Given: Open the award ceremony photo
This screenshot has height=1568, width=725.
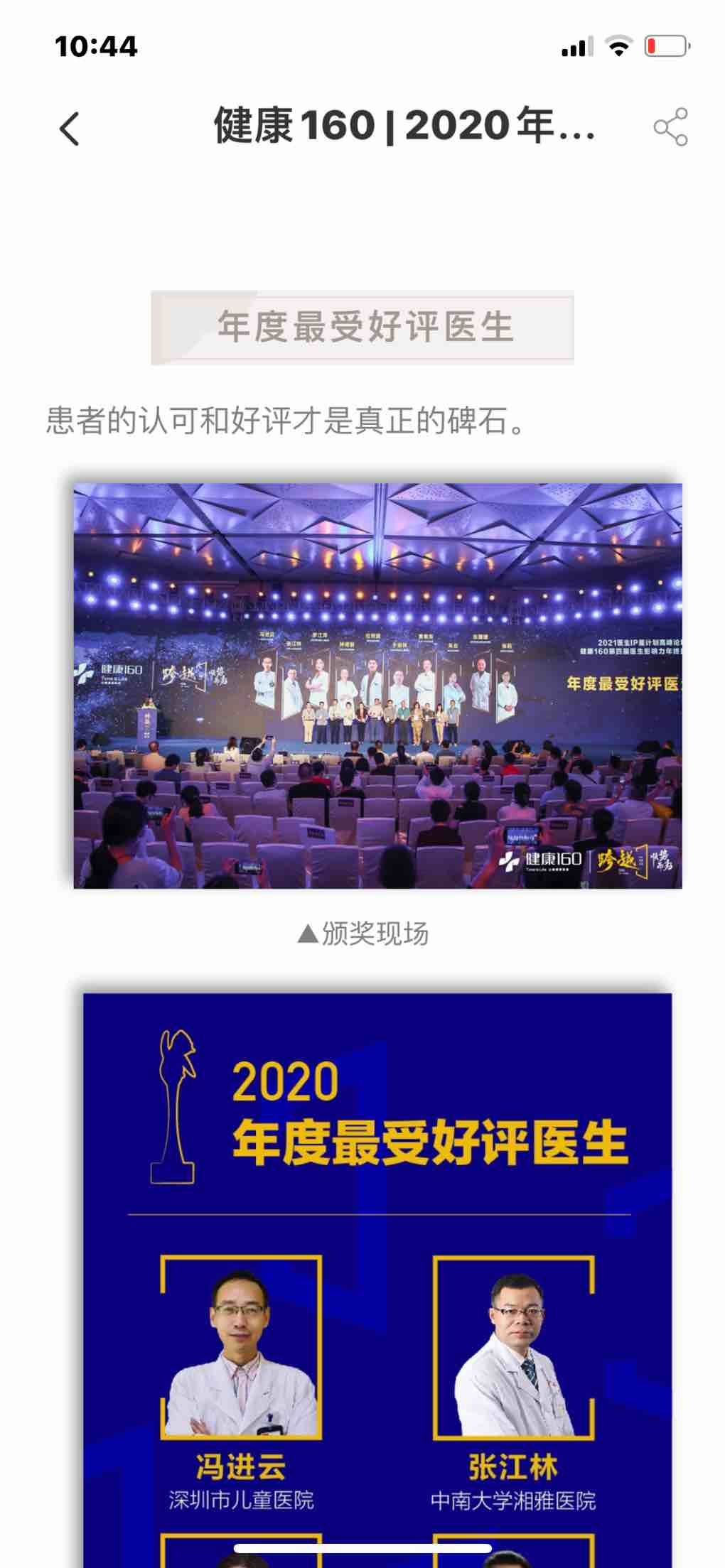Looking at the screenshot, I should tap(377, 686).
